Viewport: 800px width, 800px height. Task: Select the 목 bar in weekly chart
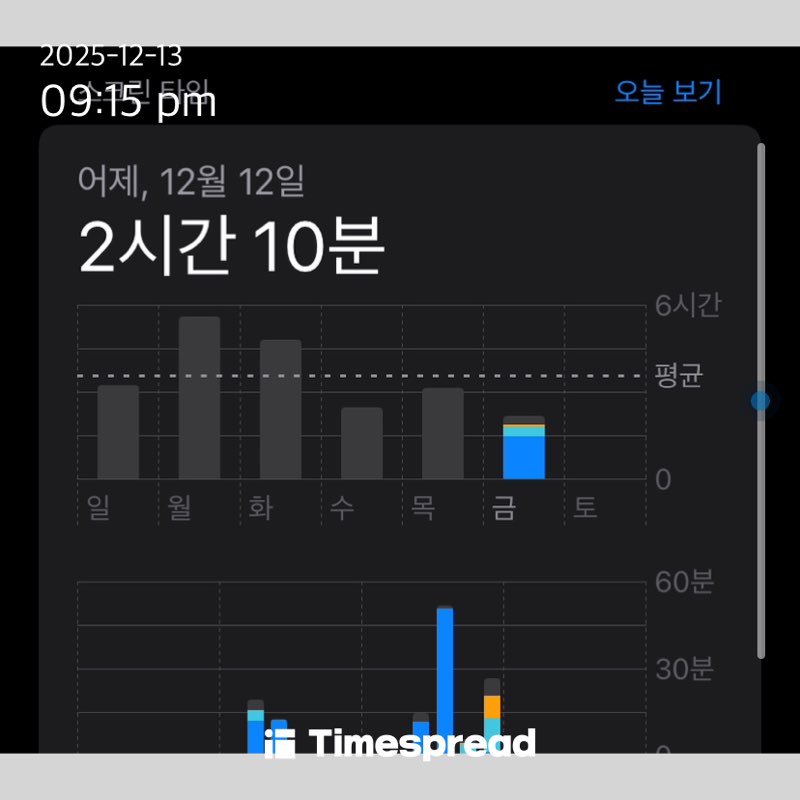(x=442, y=434)
